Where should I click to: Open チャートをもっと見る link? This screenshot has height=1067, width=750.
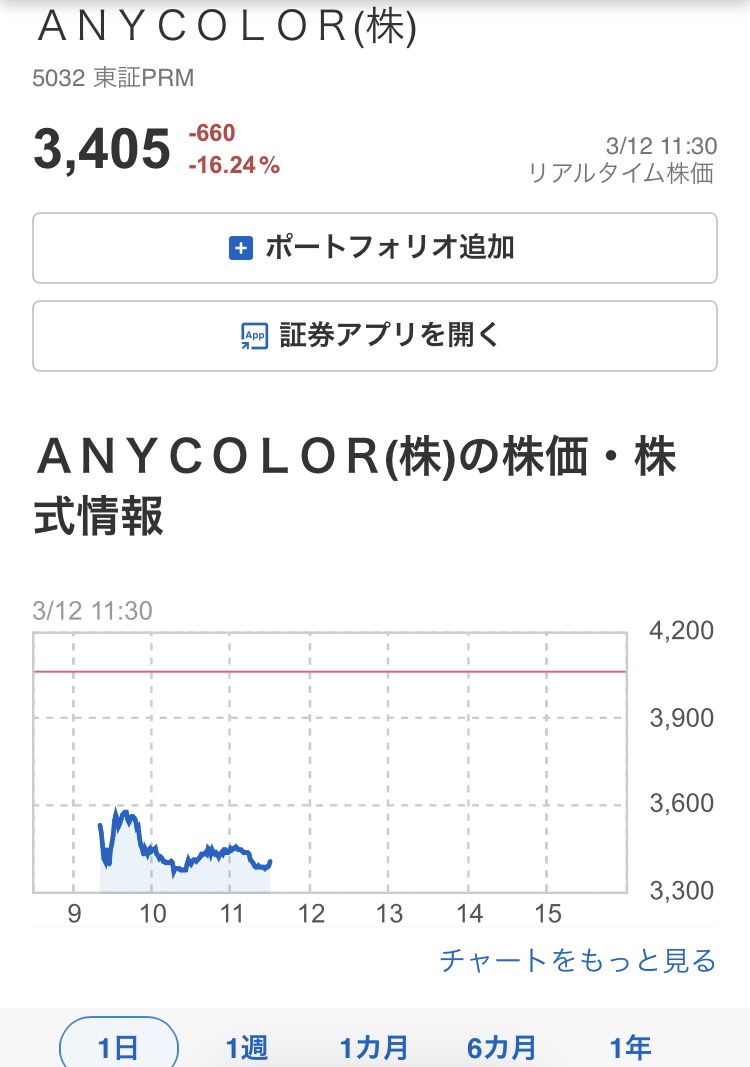(x=578, y=962)
